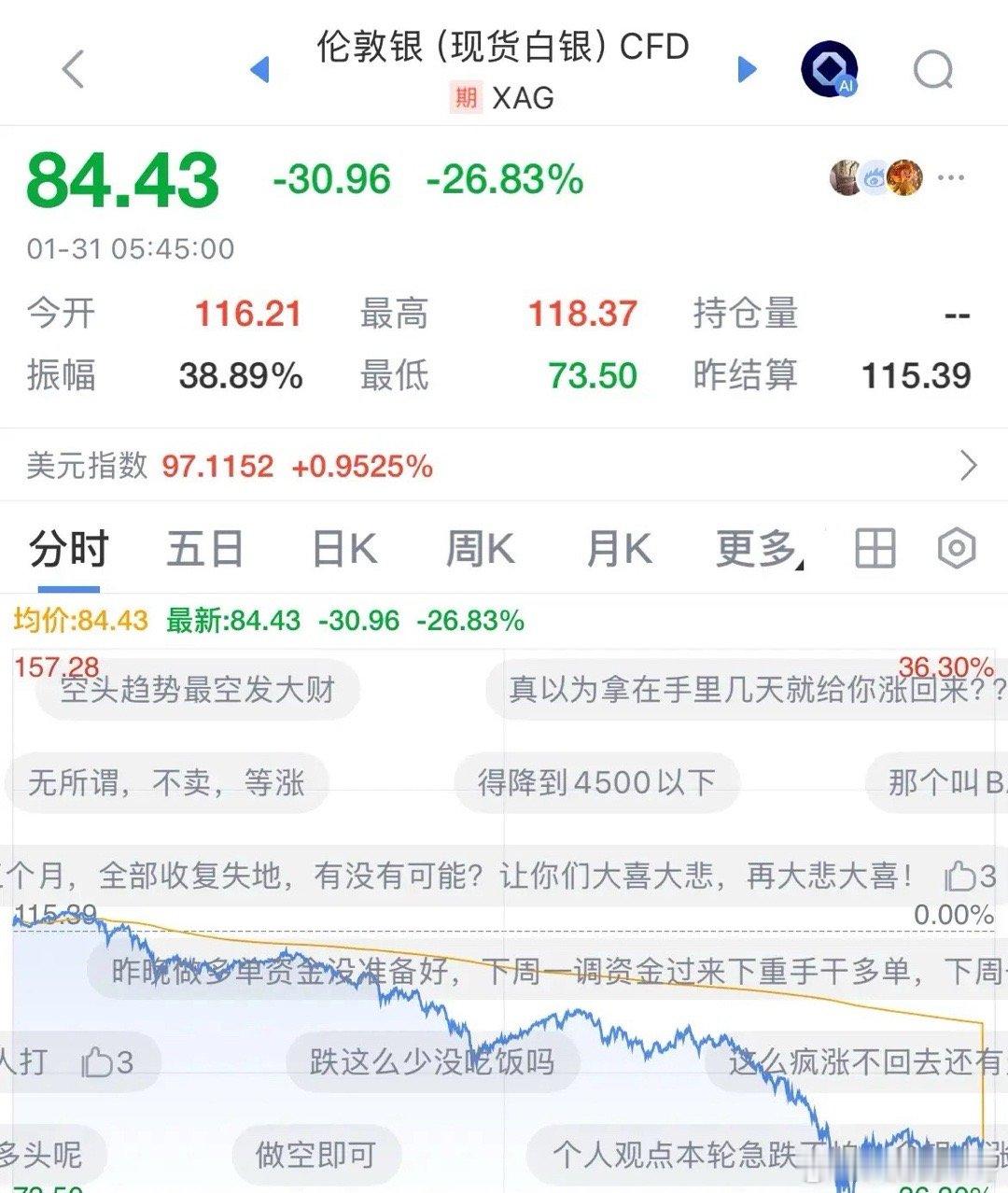Tap the thumbs-up next to the 人打 comment
This screenshot has width=1008, height=1193.
click(x=97, y=1061)
